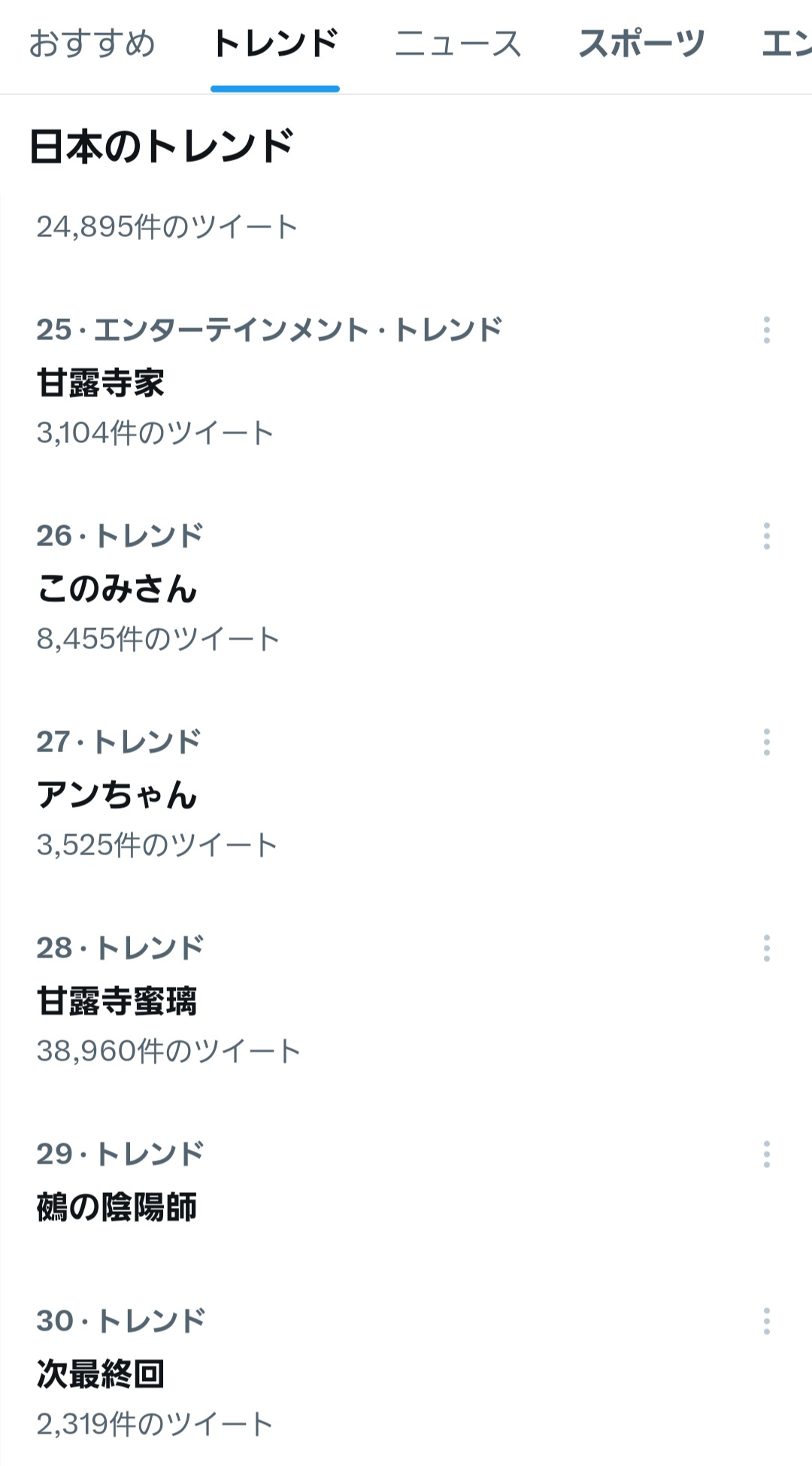812x1466 pixels.
Task: Open the 甘露寺家 trend
Action: (x=406, y=381)
